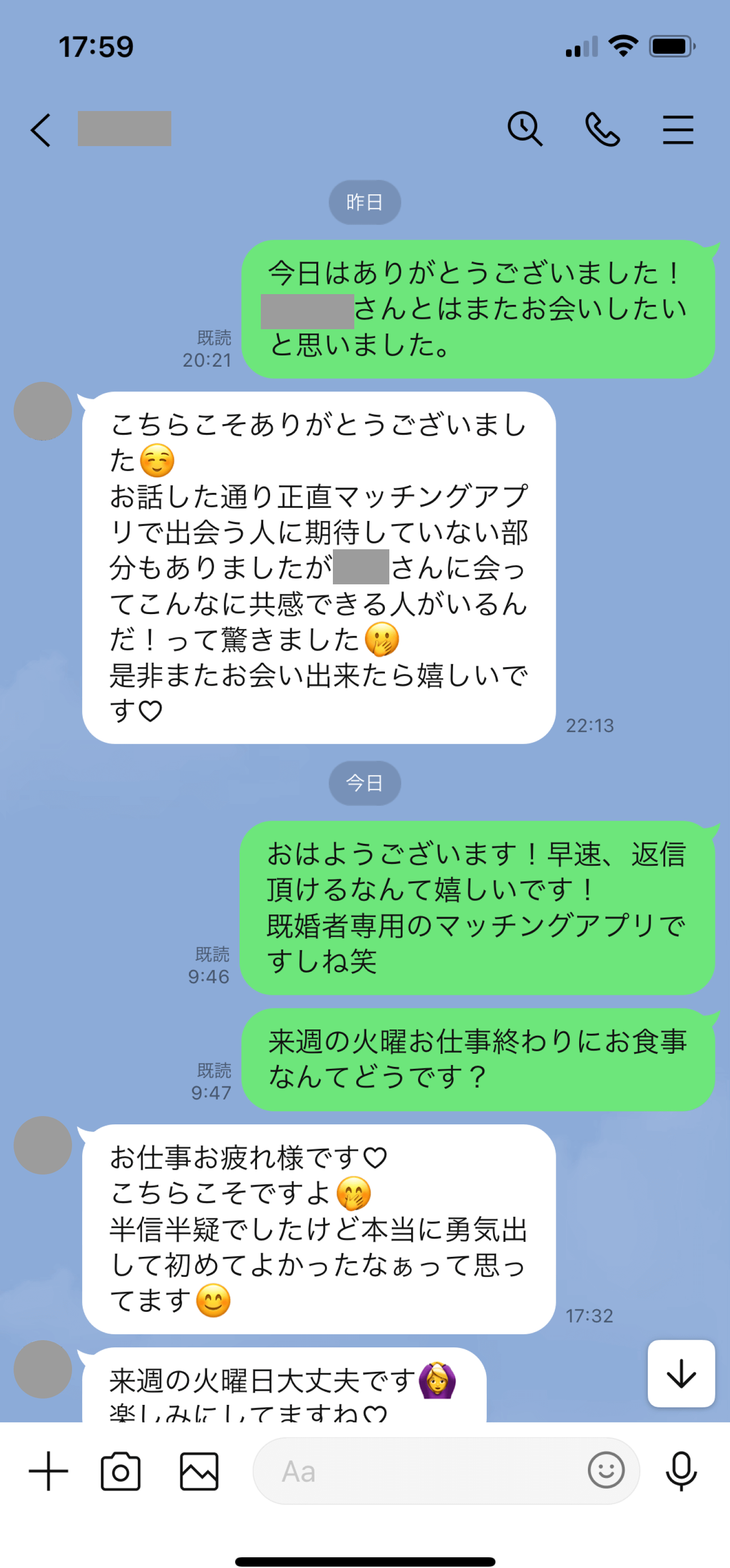Screen dimensions: 730x1568
Task: Open the emoji and sticker picker
Action: [x=606, y=1470]
